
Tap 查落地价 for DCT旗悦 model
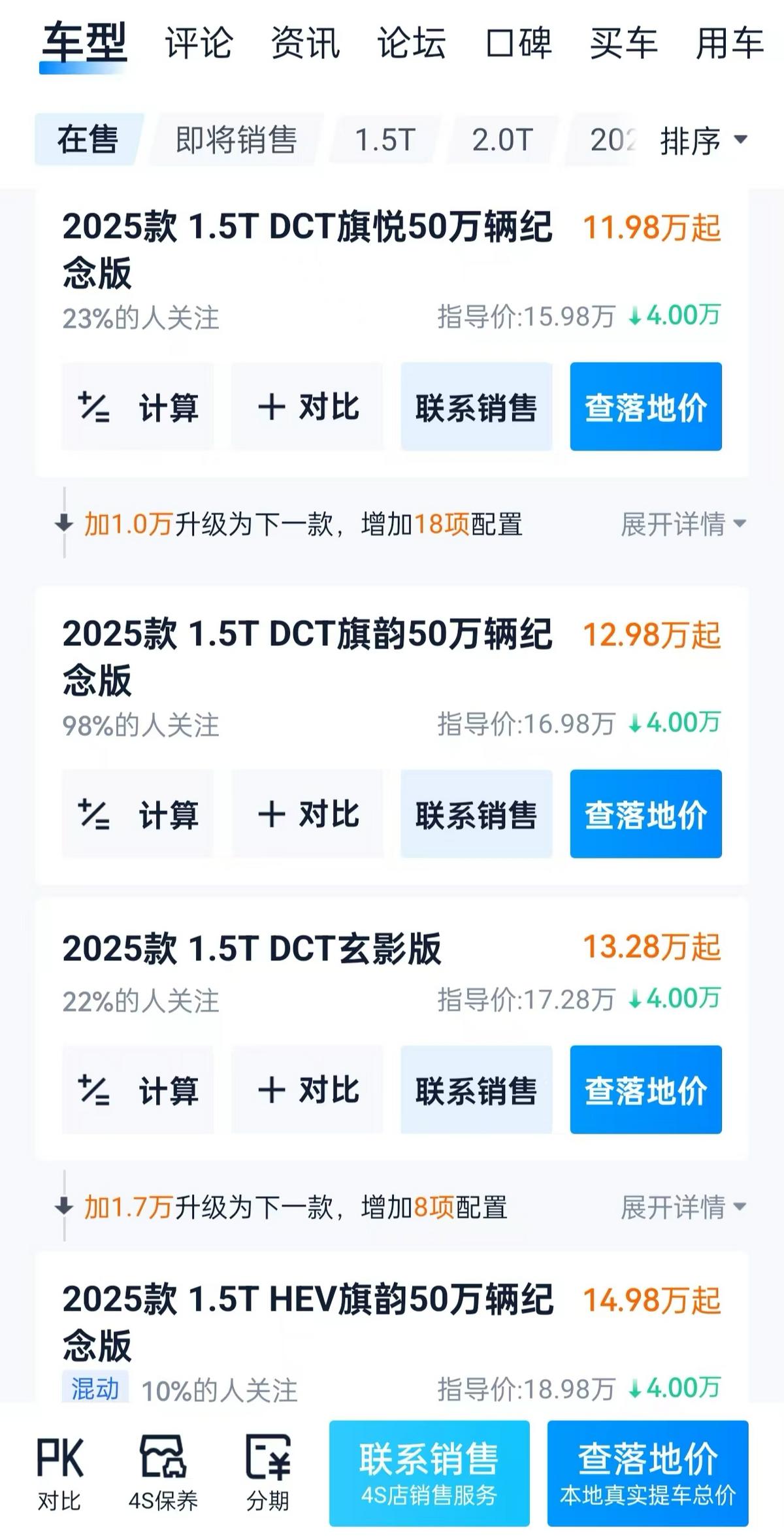pos(646,407)
